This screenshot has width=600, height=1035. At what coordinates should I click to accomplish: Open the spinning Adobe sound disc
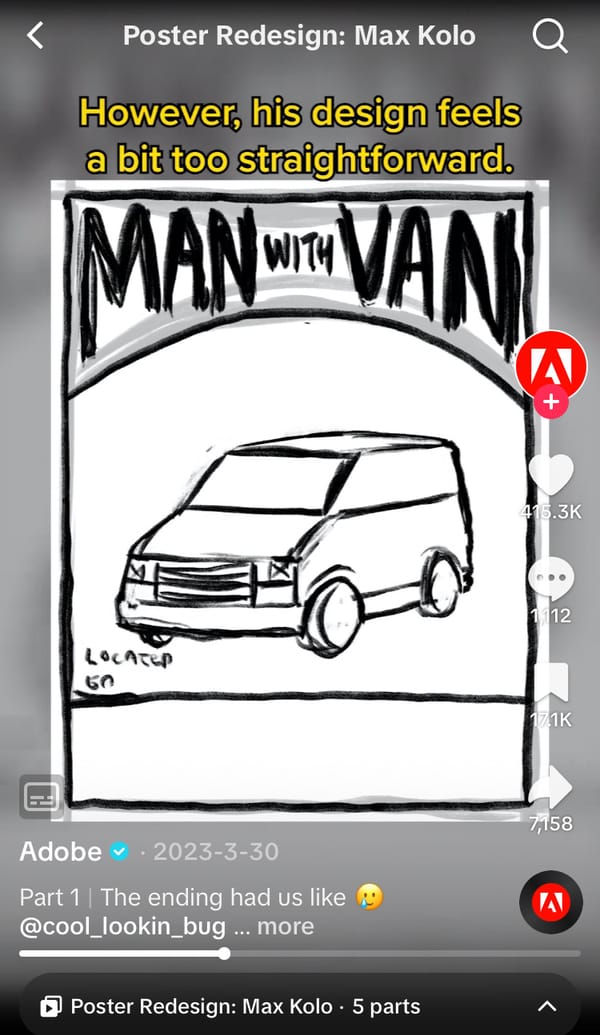pyautogui.click(x=551, y=903)
